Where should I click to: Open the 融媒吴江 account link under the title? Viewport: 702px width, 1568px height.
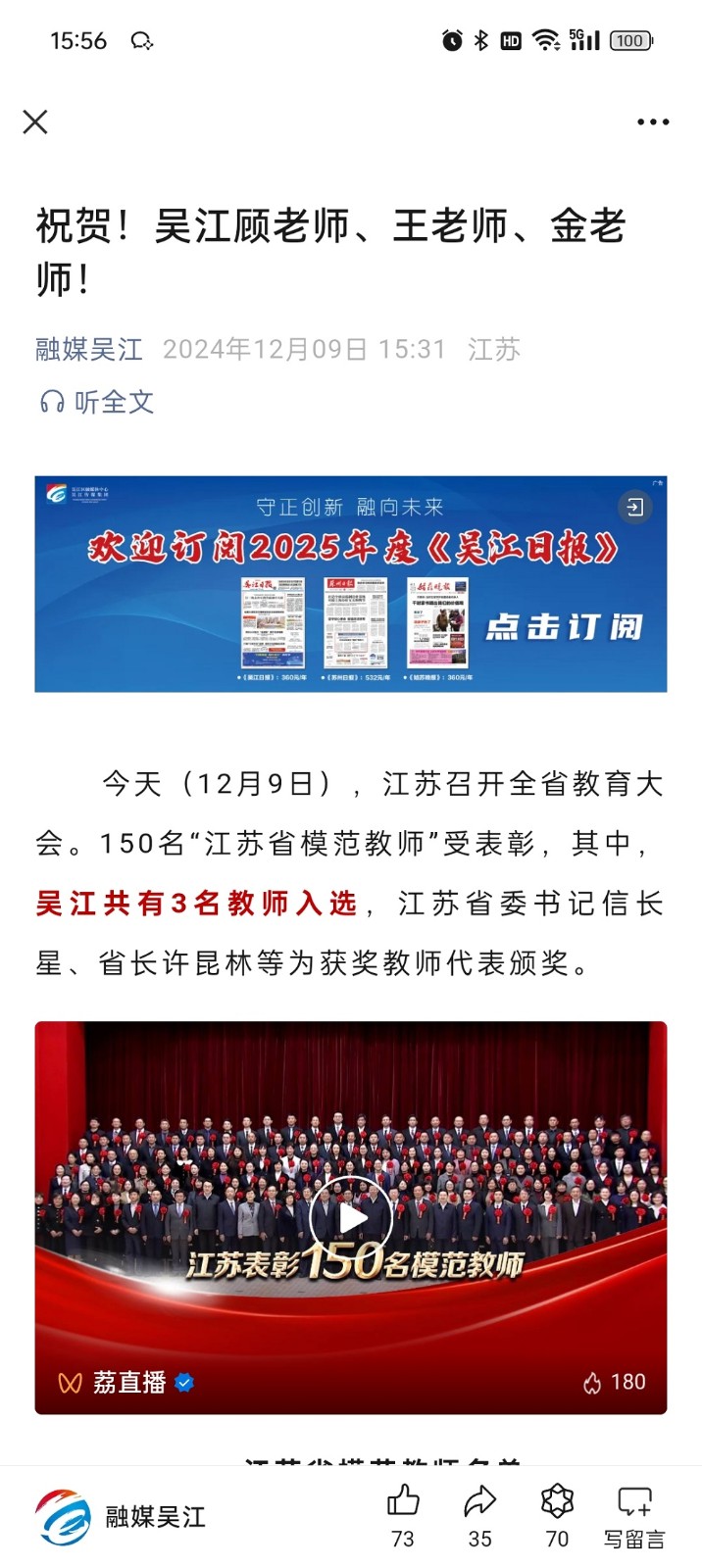tap(89, 349)
